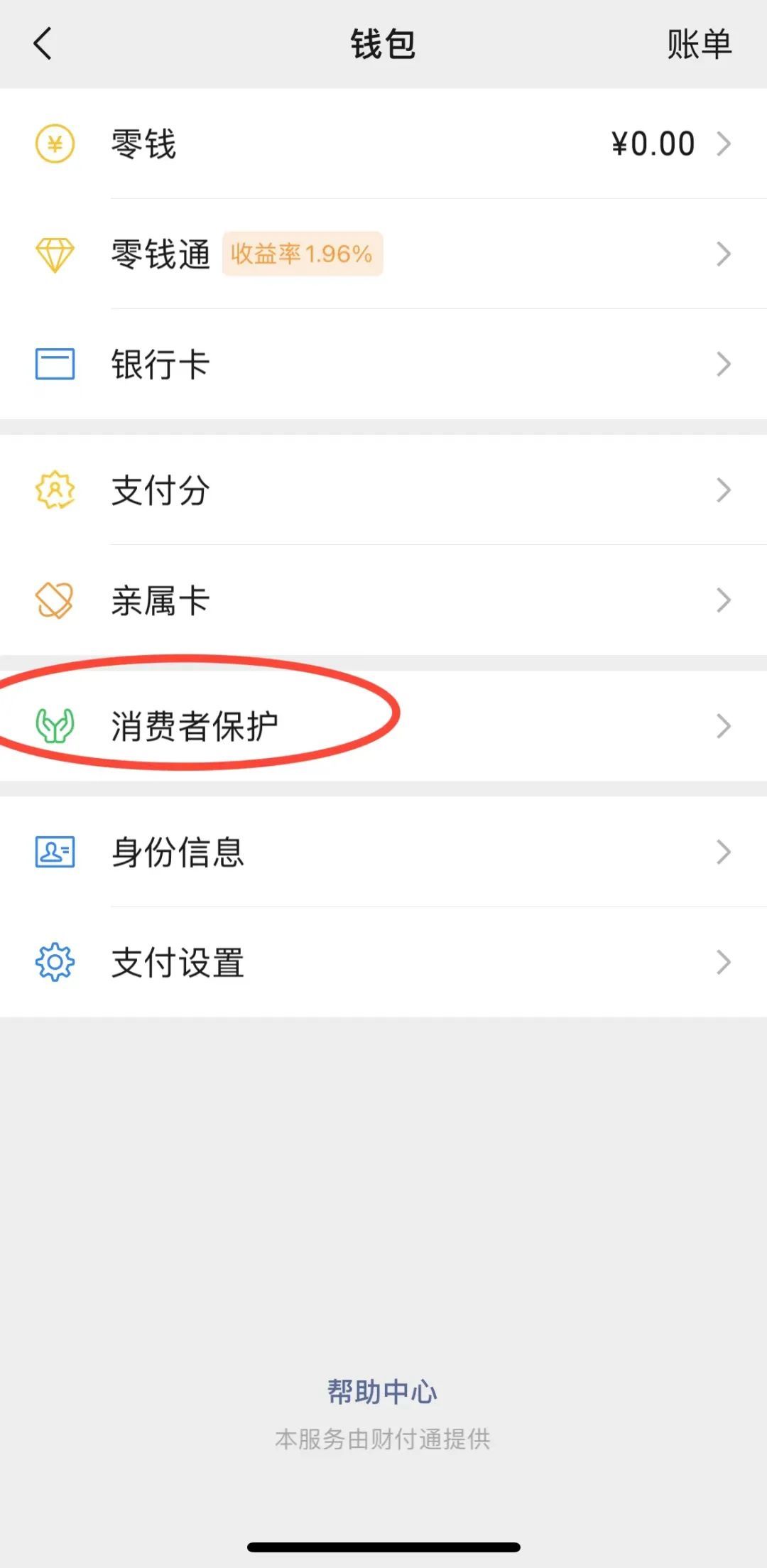Image resolution: width=767 pixels, height=1568 pixels.
Task: Open 银行卡
Action: 383,364
